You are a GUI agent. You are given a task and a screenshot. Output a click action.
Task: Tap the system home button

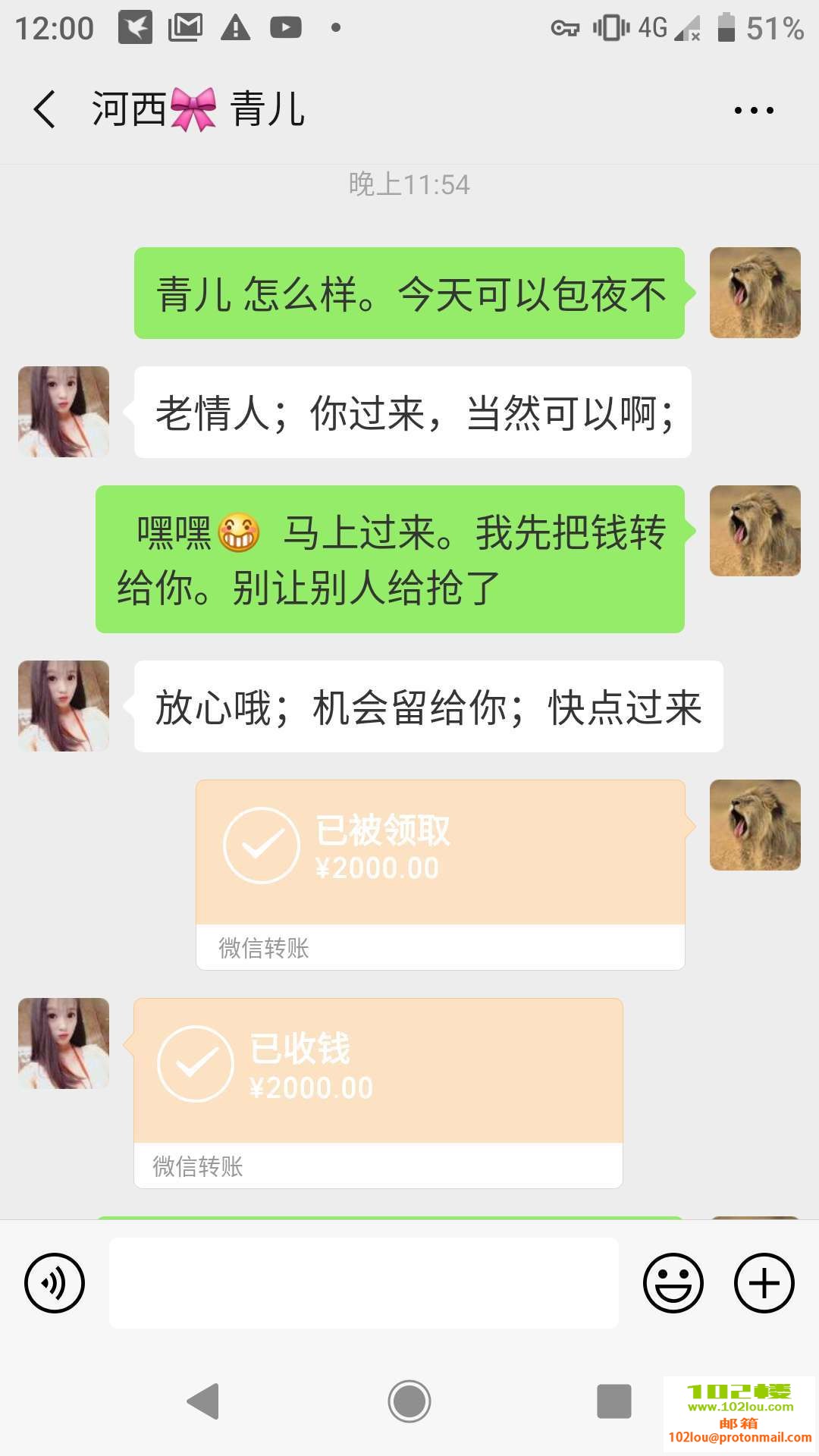point(409,1401)
